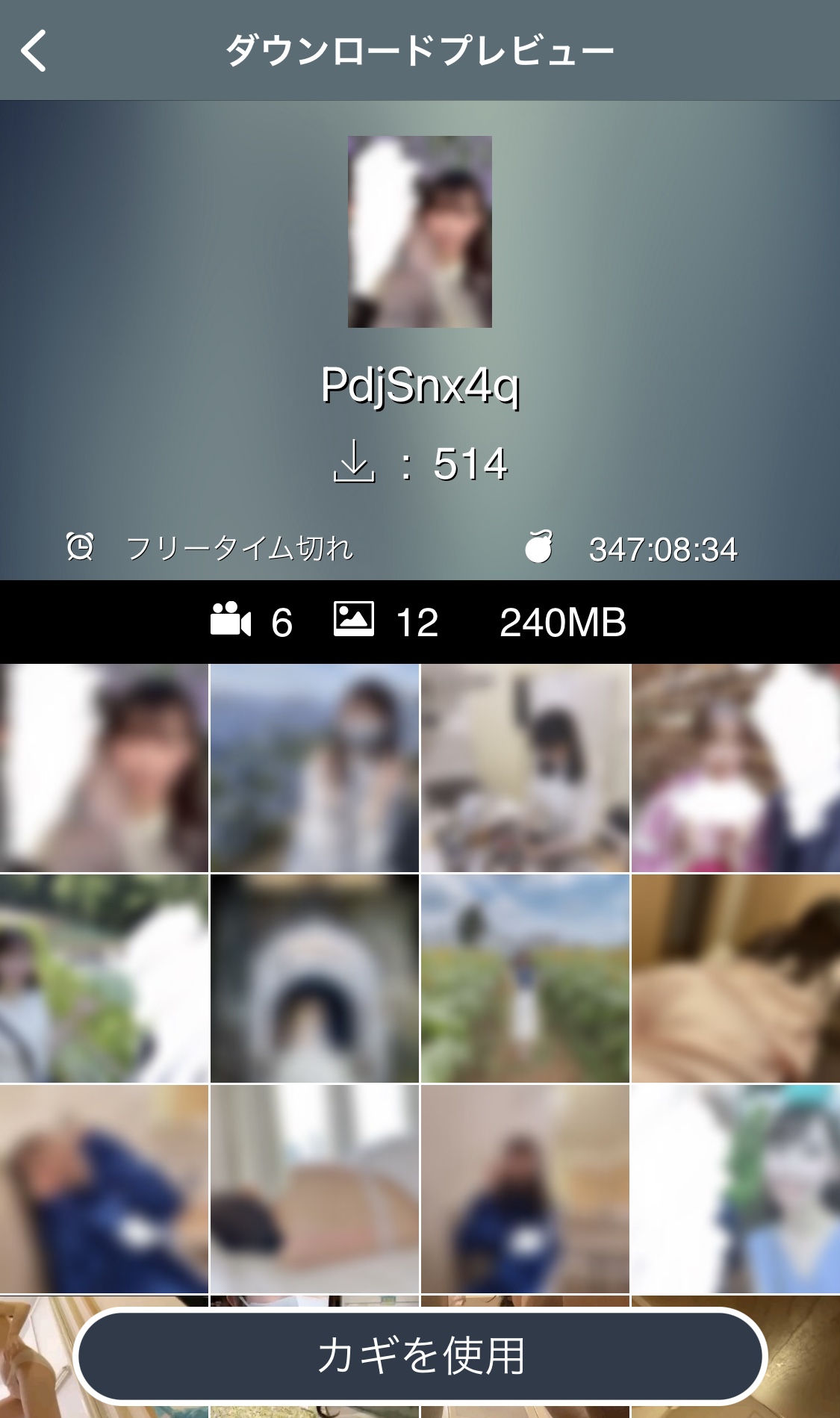Tap the カギを使用 button
This screenshot has width=840, height=1418.
point(420,1355)
